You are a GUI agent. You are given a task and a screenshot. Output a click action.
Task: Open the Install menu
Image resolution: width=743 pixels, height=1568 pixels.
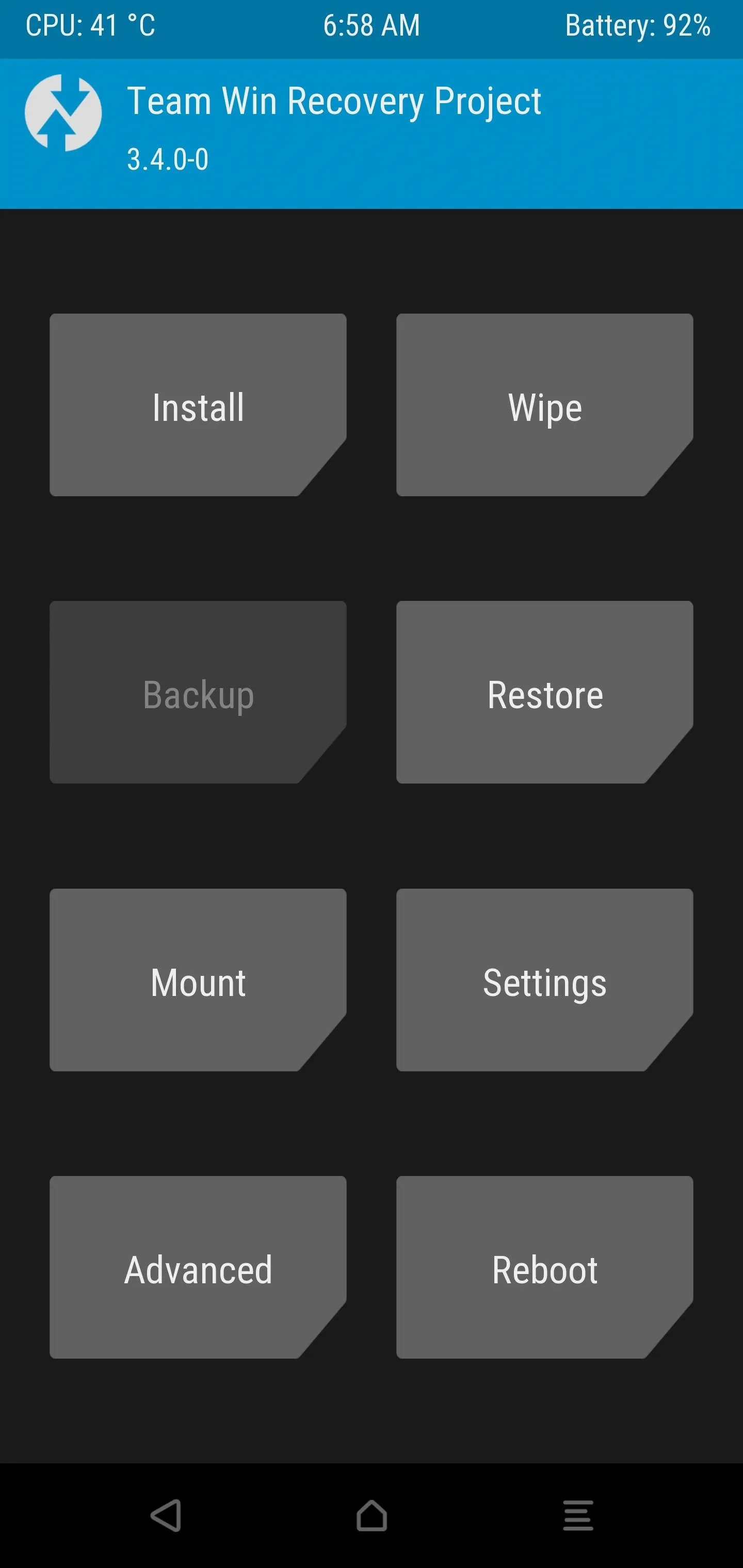pyautogui.click(x=198, y=405)
